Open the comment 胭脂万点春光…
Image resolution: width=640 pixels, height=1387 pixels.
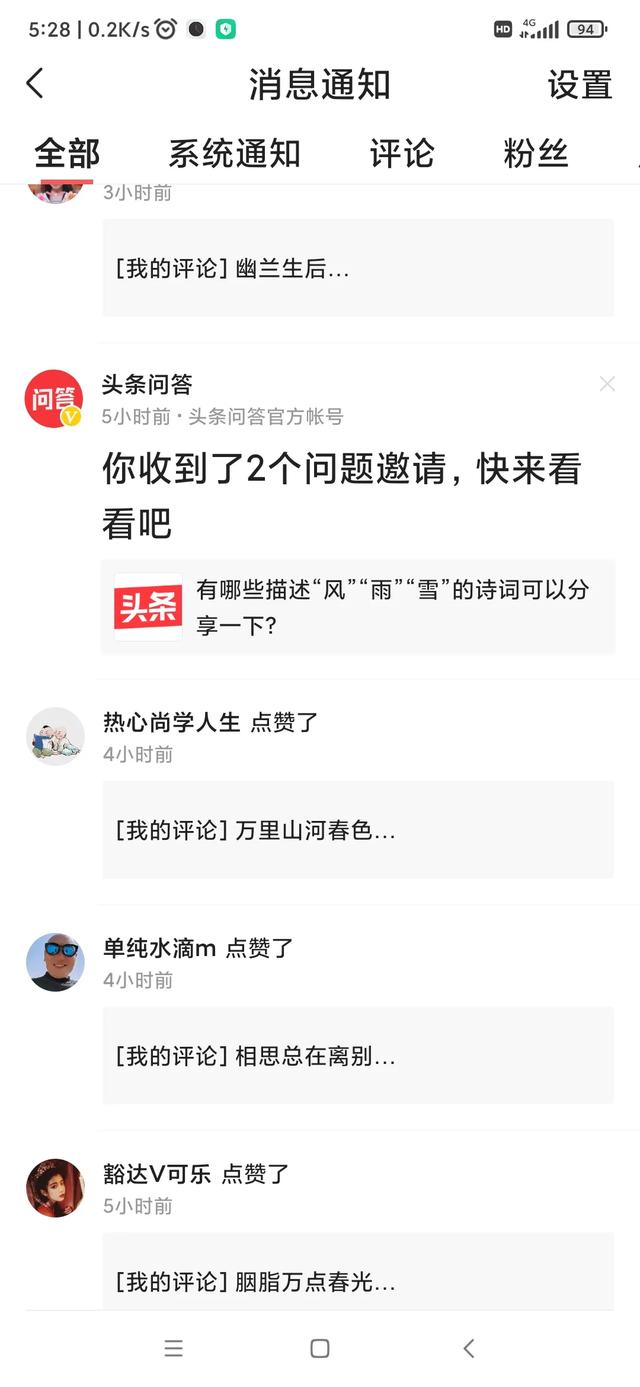357,1280
